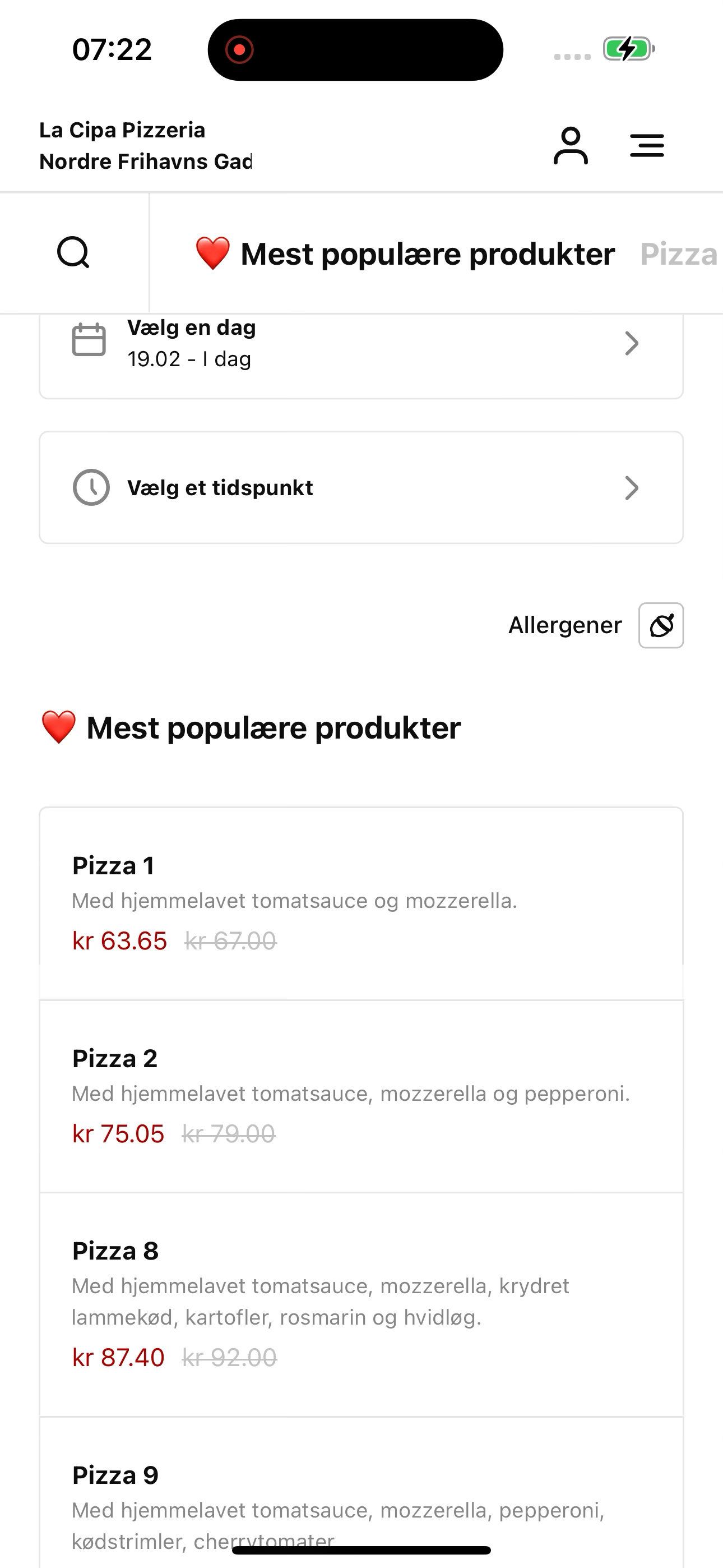
Task: Open the Pizza 1 product card
Action: pyautogui.click(x=361, y=903)
